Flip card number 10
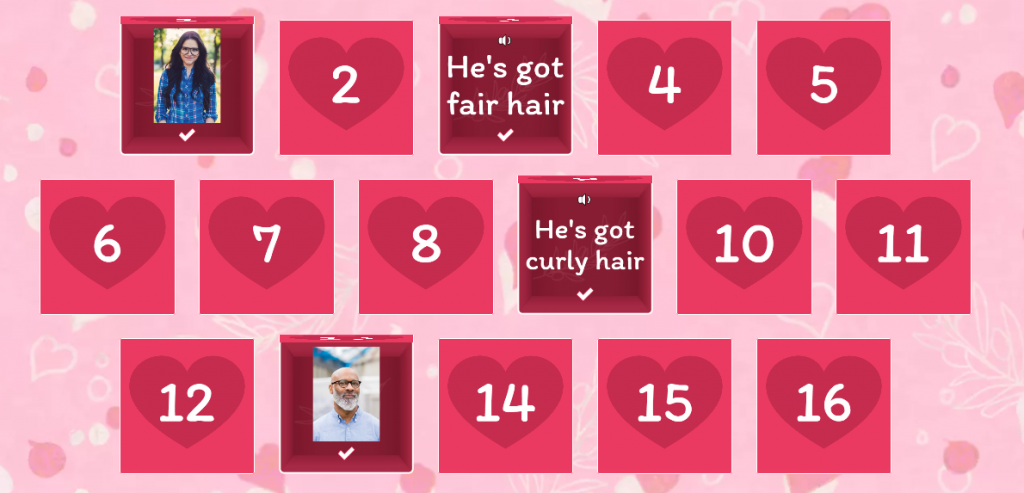This screenshot has width=1024, height=493. point(744,246)
